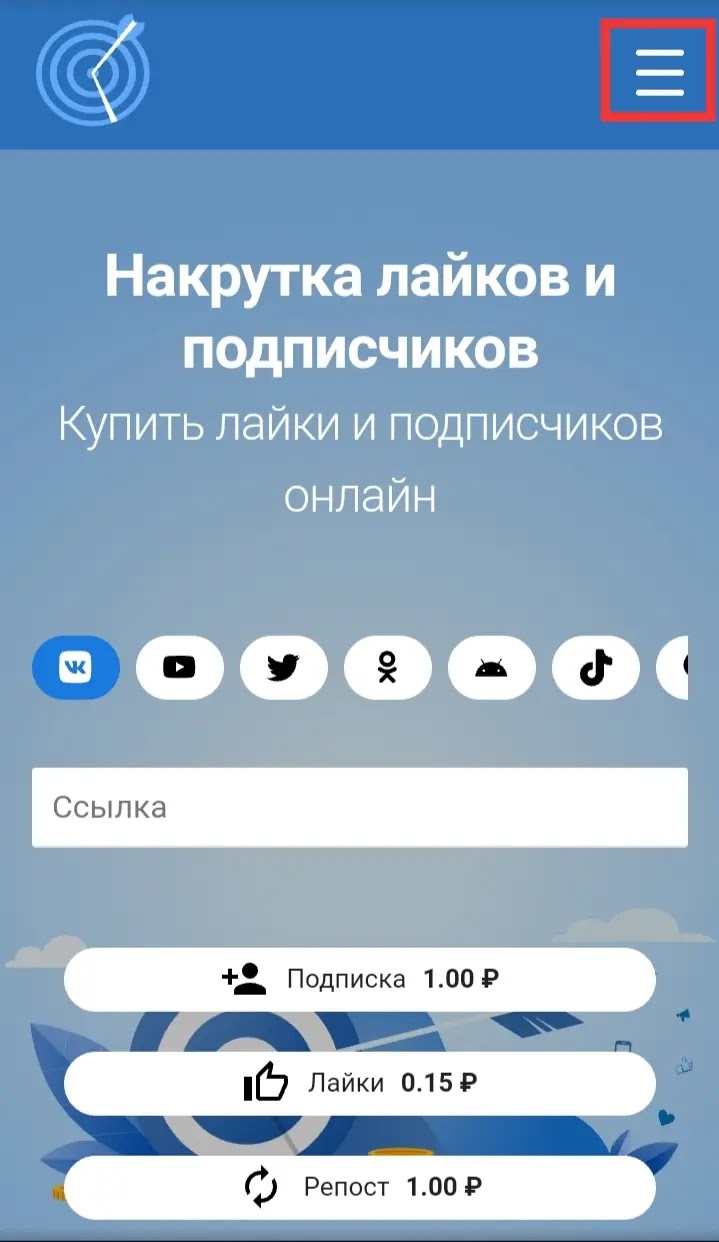Tap the Ссылка link input field

pos(360,807)
